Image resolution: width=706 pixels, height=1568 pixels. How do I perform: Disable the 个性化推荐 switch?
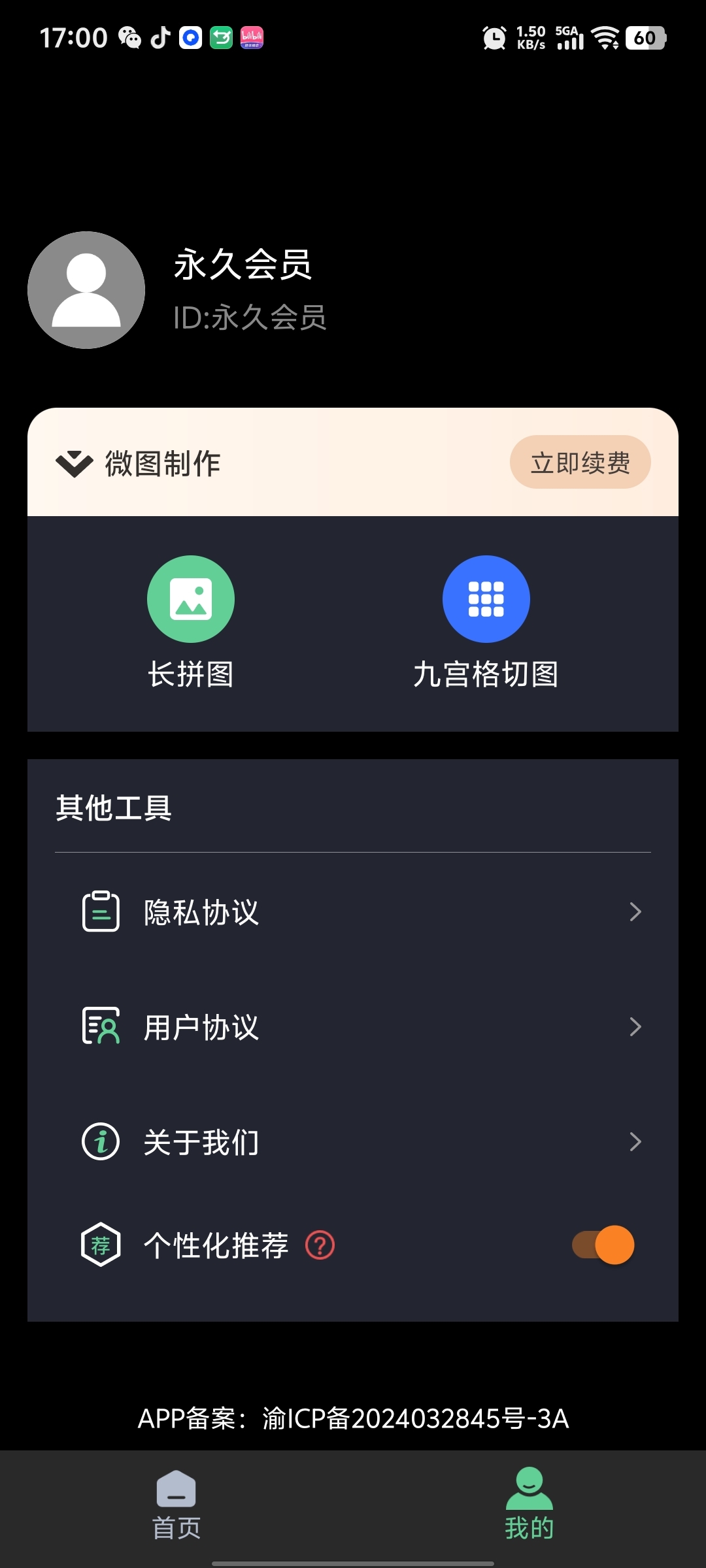(603, 1245)
